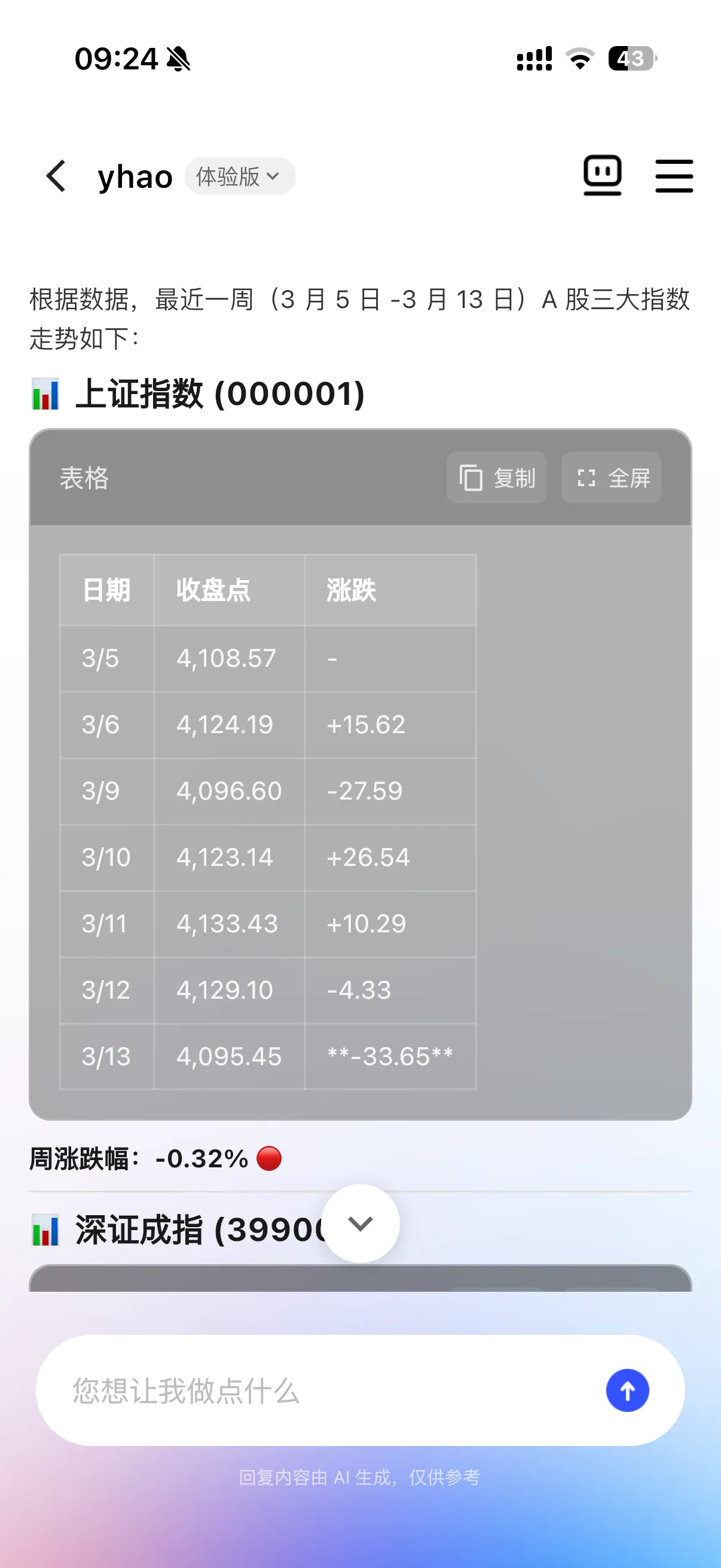This screenshot has width=721, height=1568.
Task: Tap the muted notifications bell icon
Action: pyautogui.click(x=177, y=58)
